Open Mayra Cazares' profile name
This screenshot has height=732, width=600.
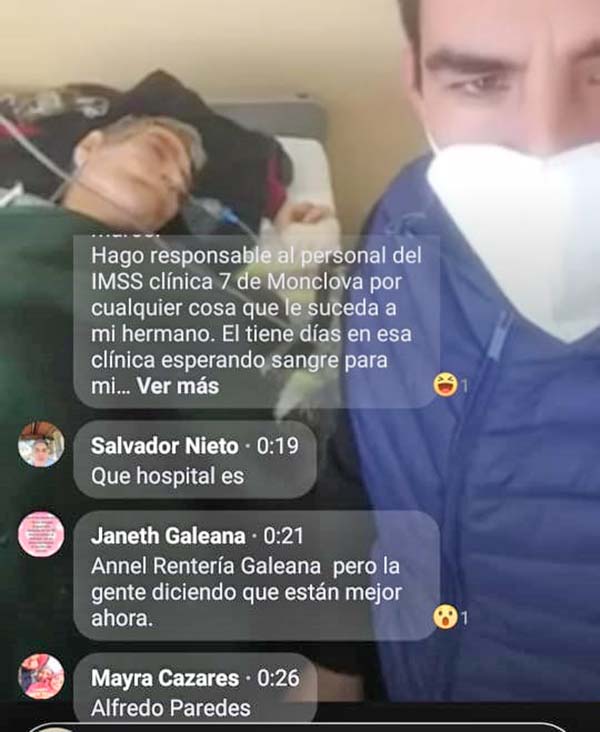point(165,679)
